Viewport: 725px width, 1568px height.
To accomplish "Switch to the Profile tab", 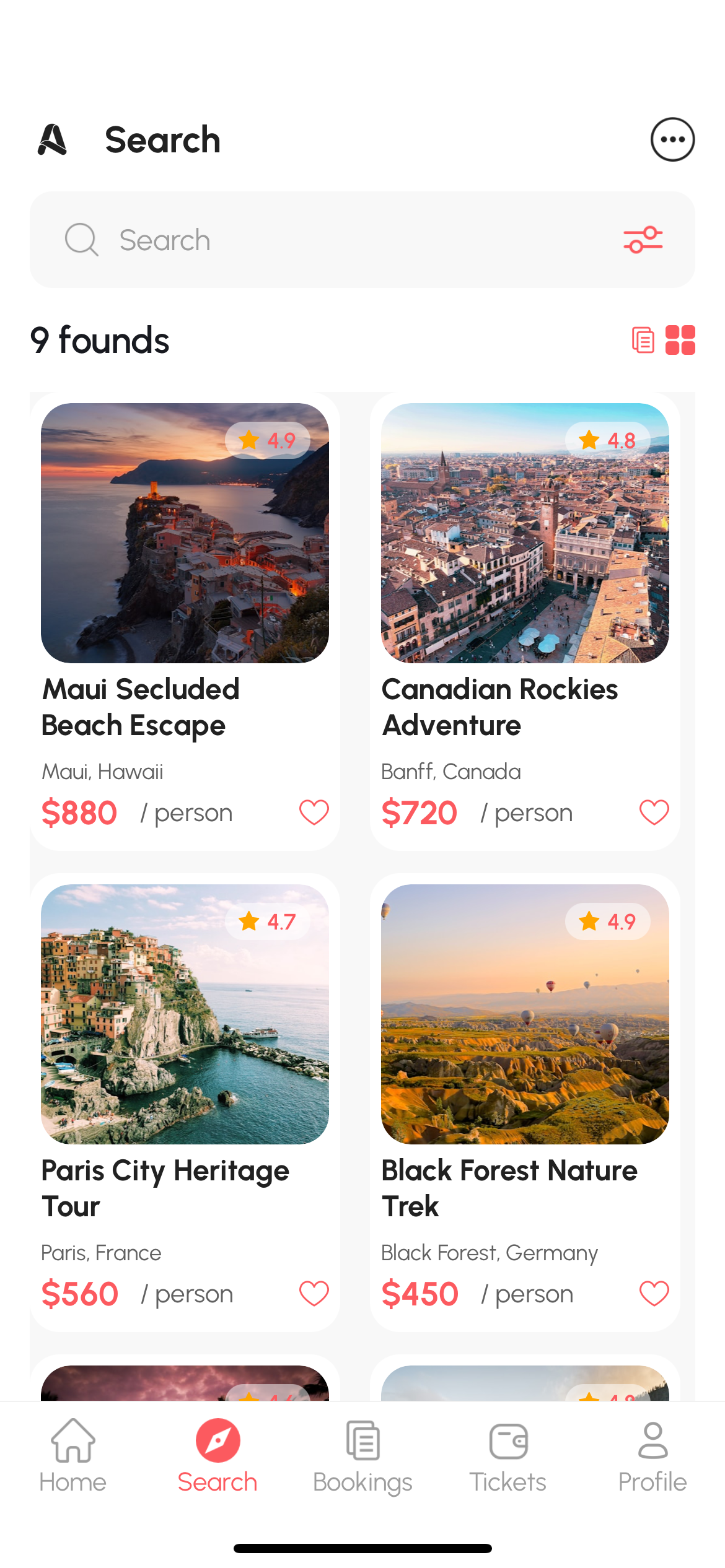I will (x=652, y=1455).
